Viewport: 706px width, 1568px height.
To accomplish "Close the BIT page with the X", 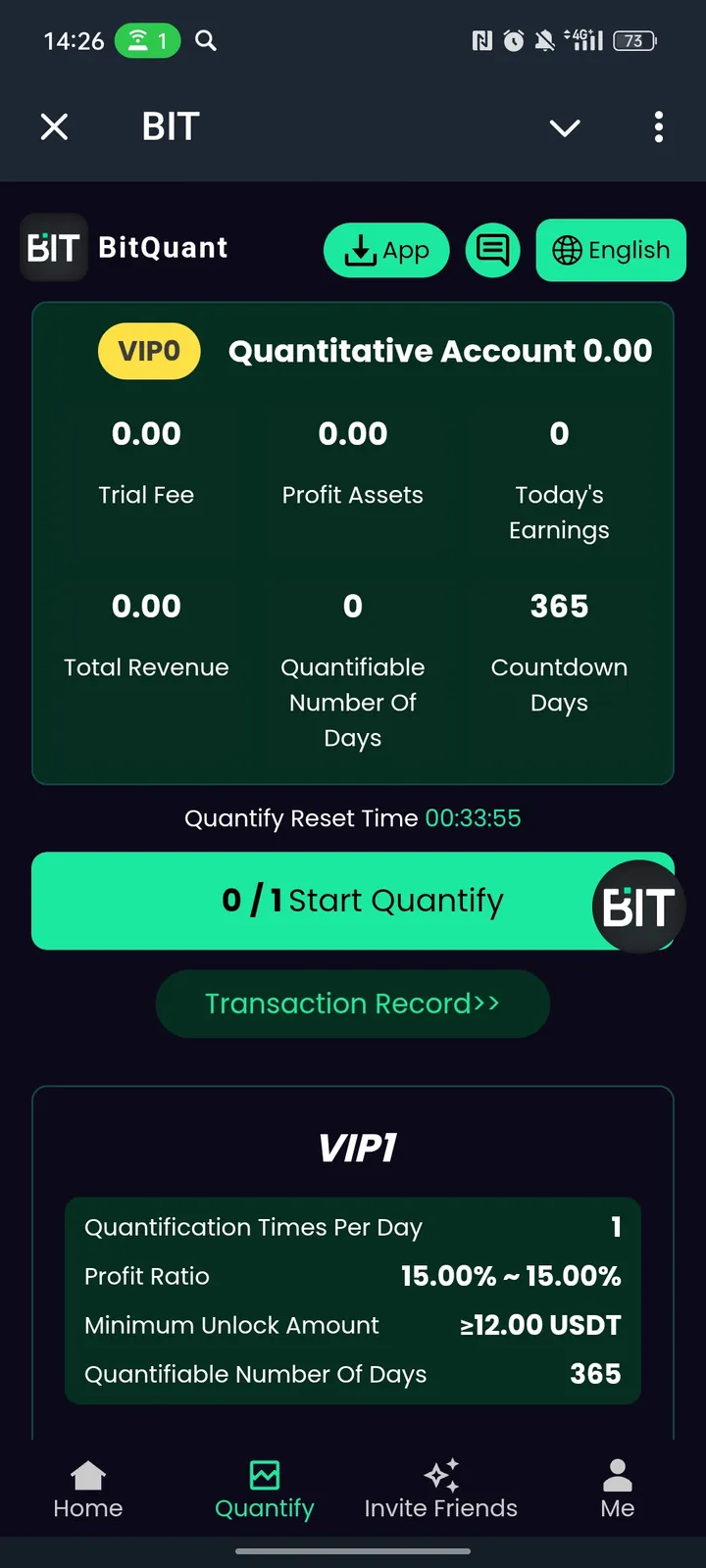I will coord(54,126).
